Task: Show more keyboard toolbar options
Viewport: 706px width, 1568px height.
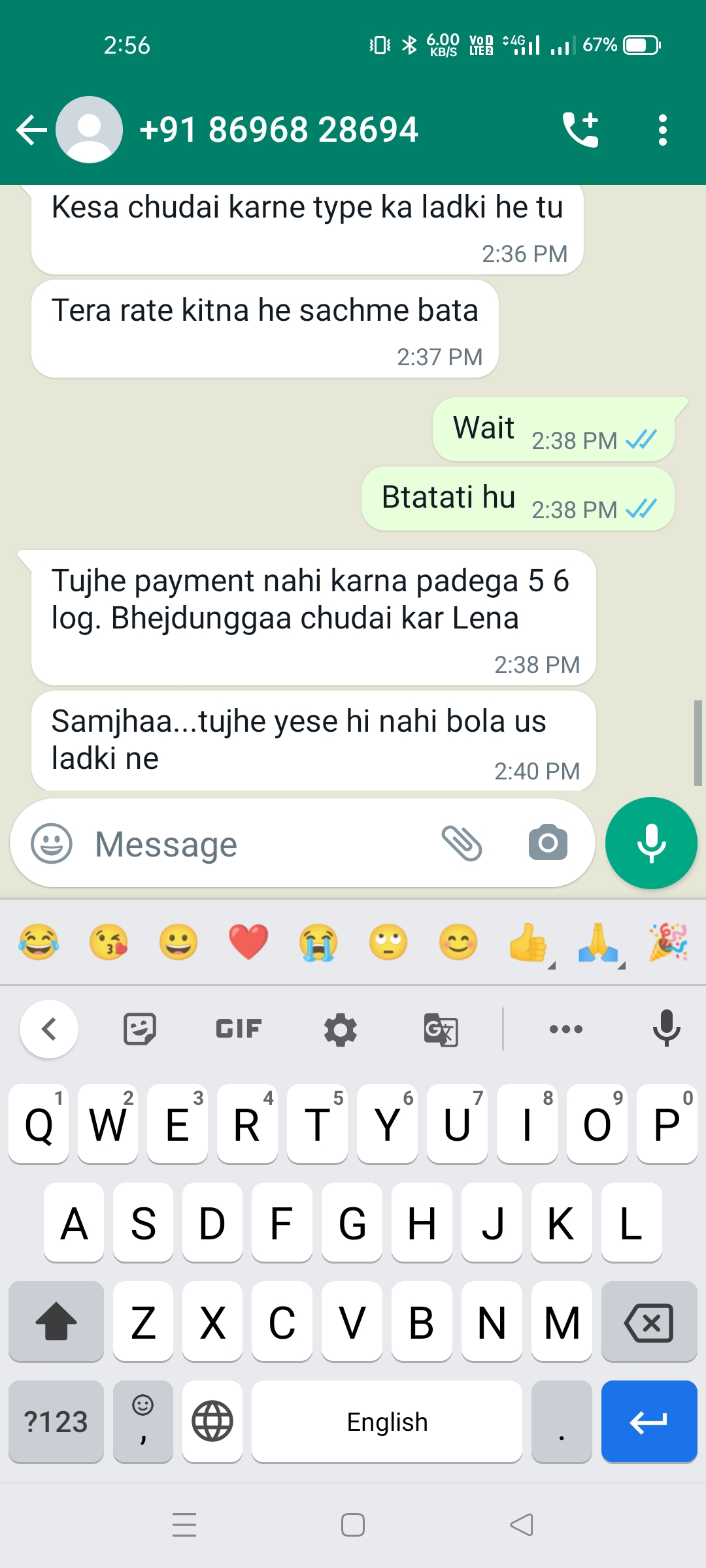Action: pyautogui.click(x=566, y=1029)
